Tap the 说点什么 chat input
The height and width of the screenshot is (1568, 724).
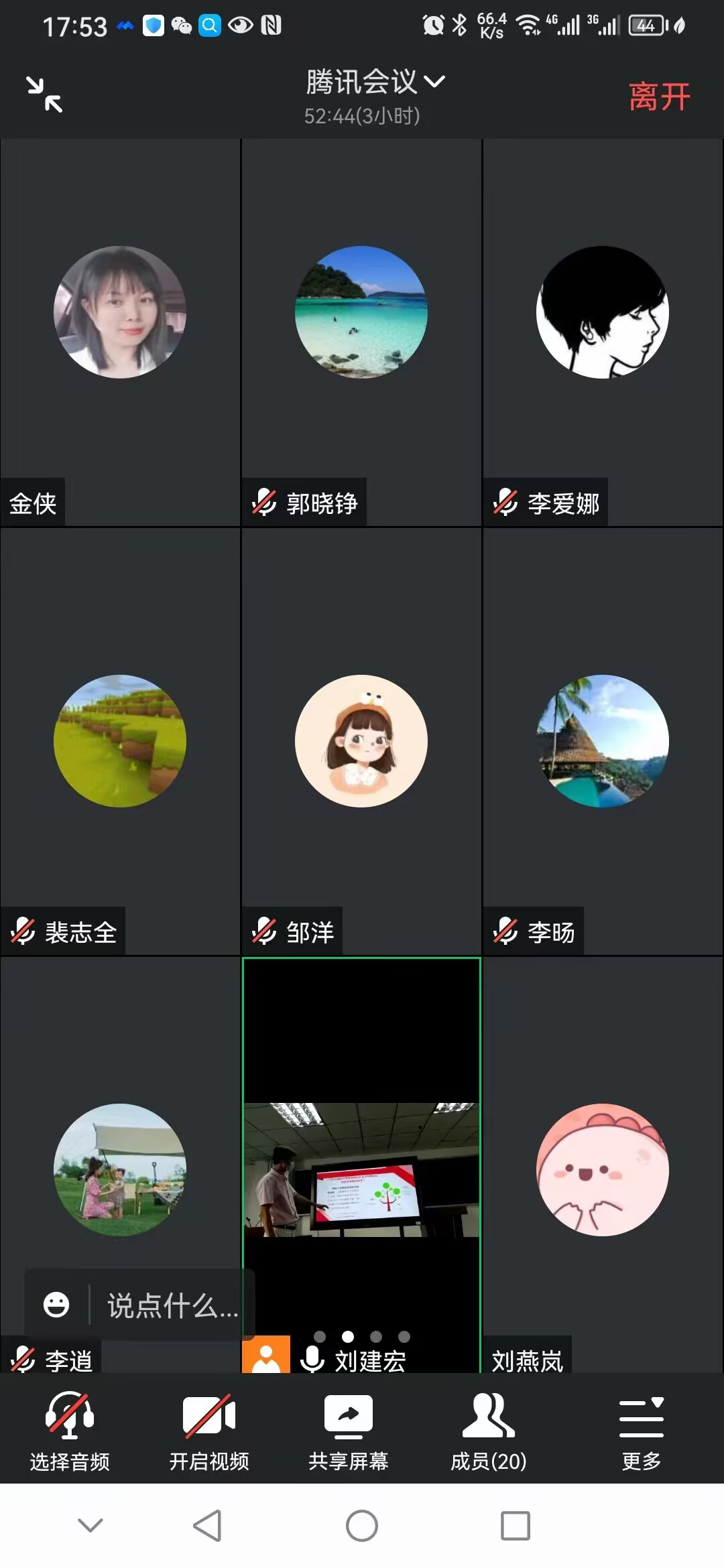tap(172, 1306)
